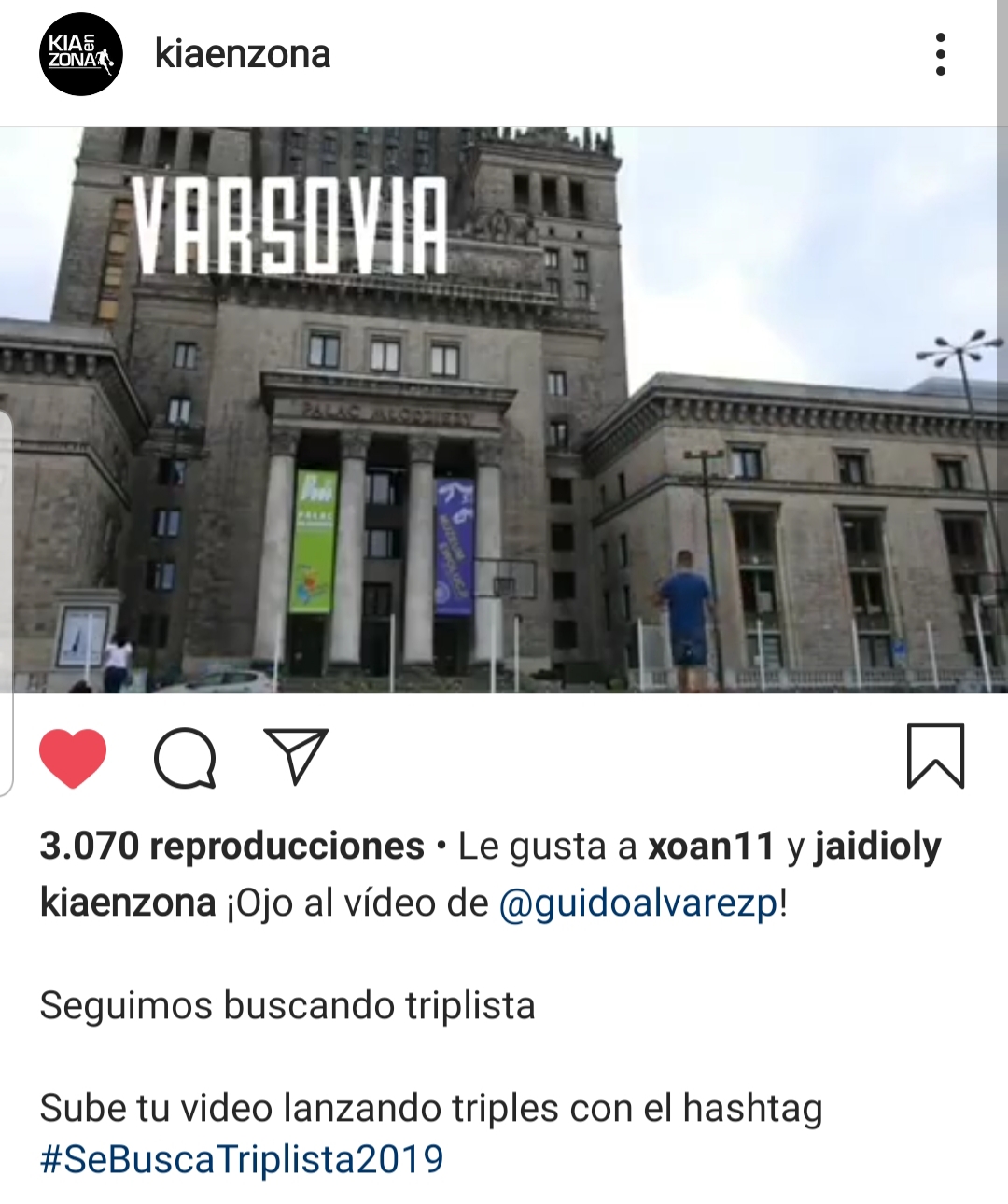Open the @guidoalvarezp mention
This screenshot has width=1008, height=1204.
[x=639, y=903]
